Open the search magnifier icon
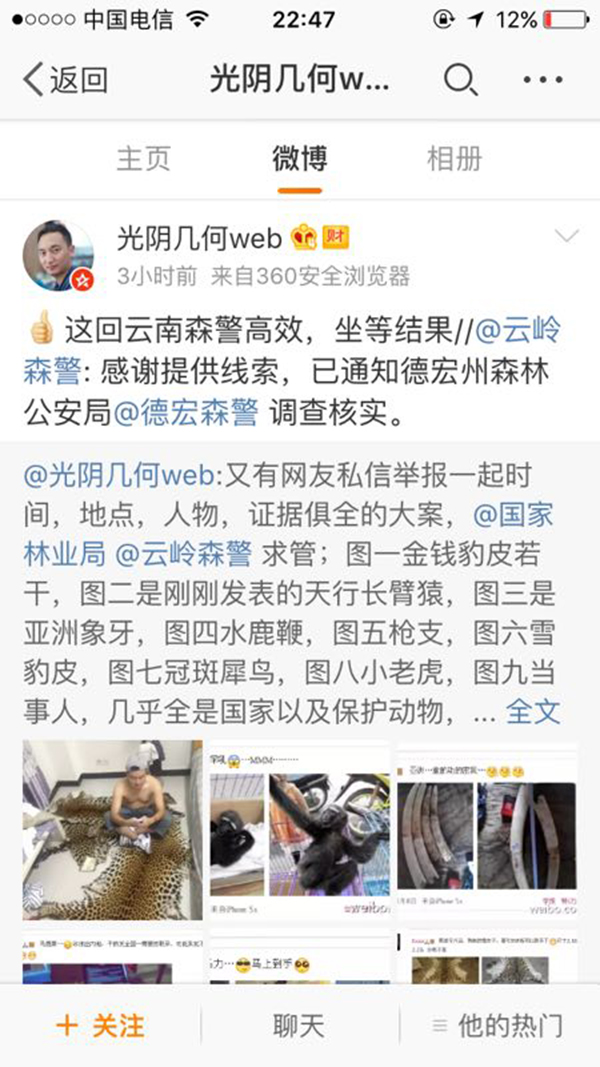600x1067 pixels. click(459, 80)
